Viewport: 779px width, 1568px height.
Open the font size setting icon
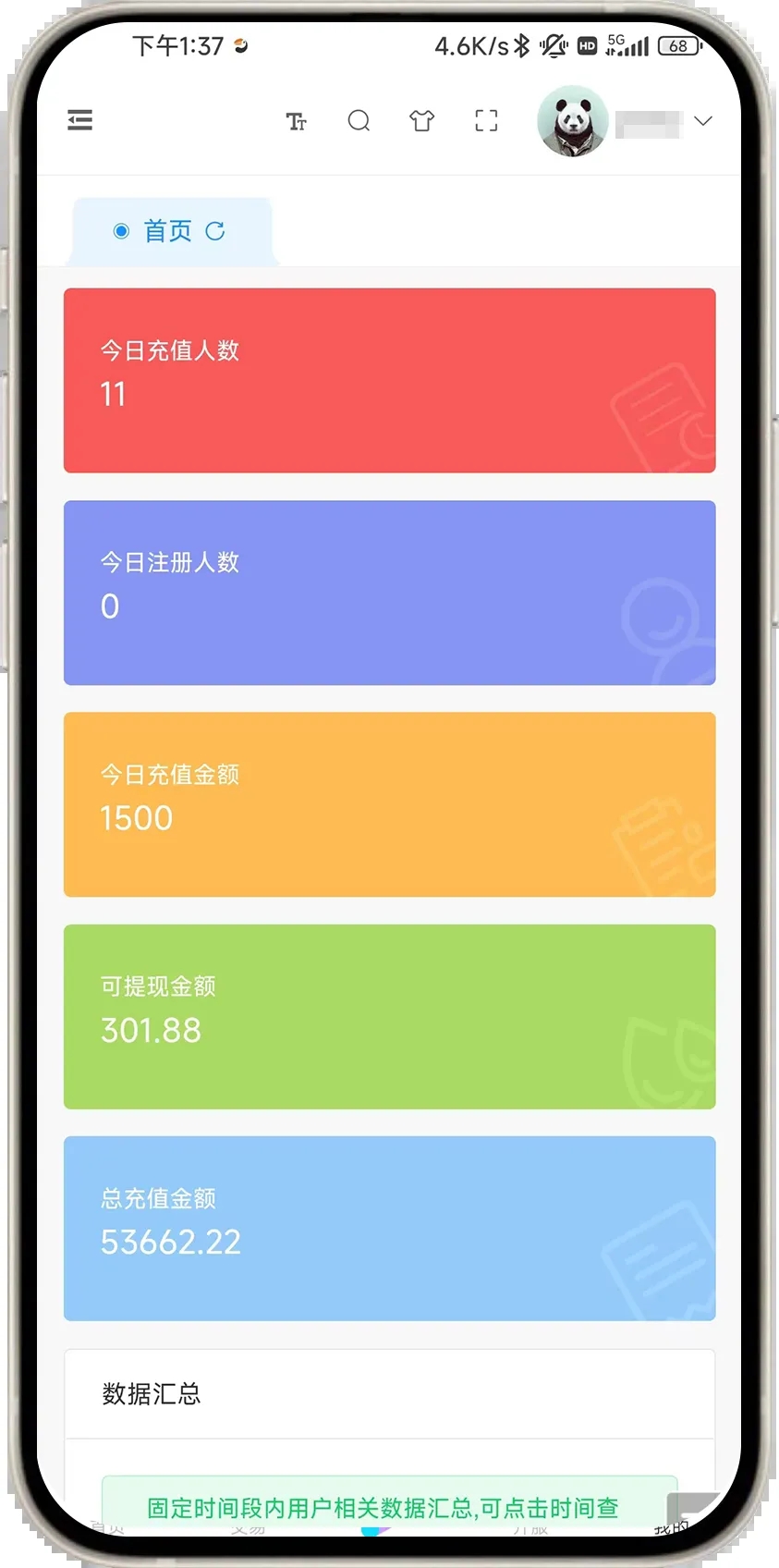[296, 121]
